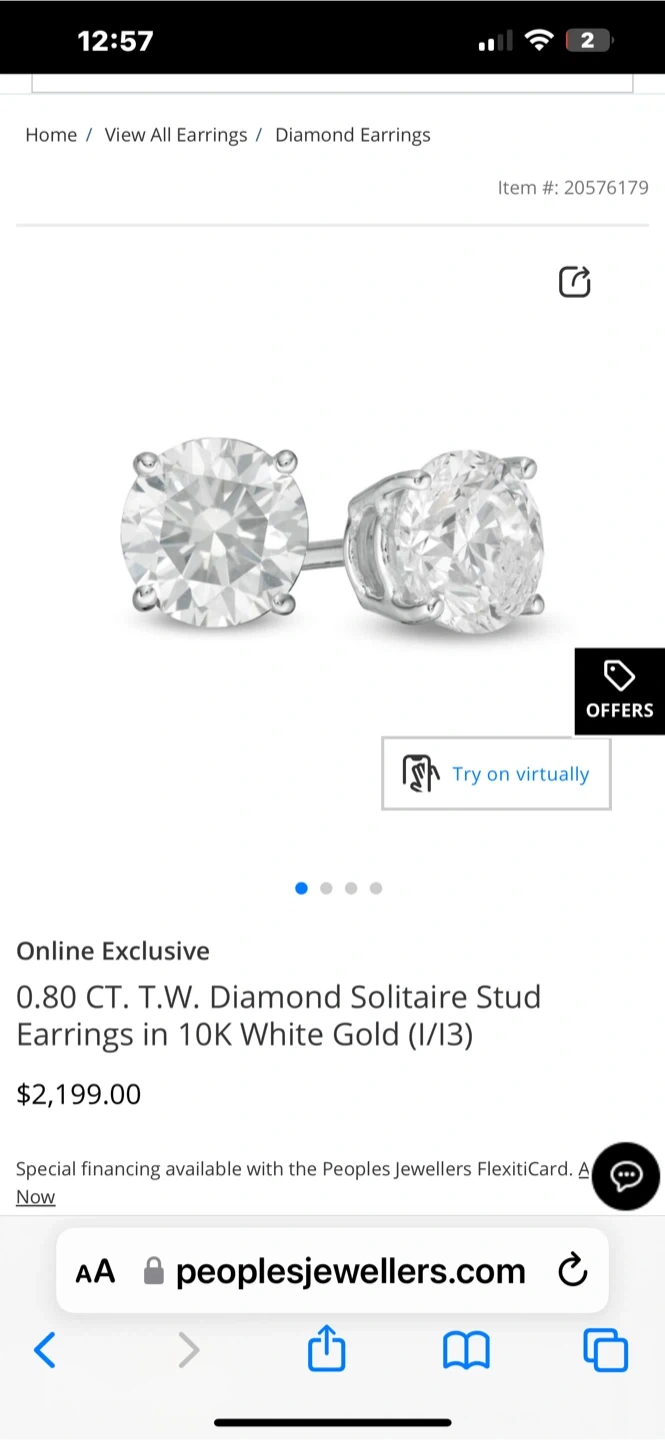
Task: Open the Offers tag panel
Action: (619, 691)
